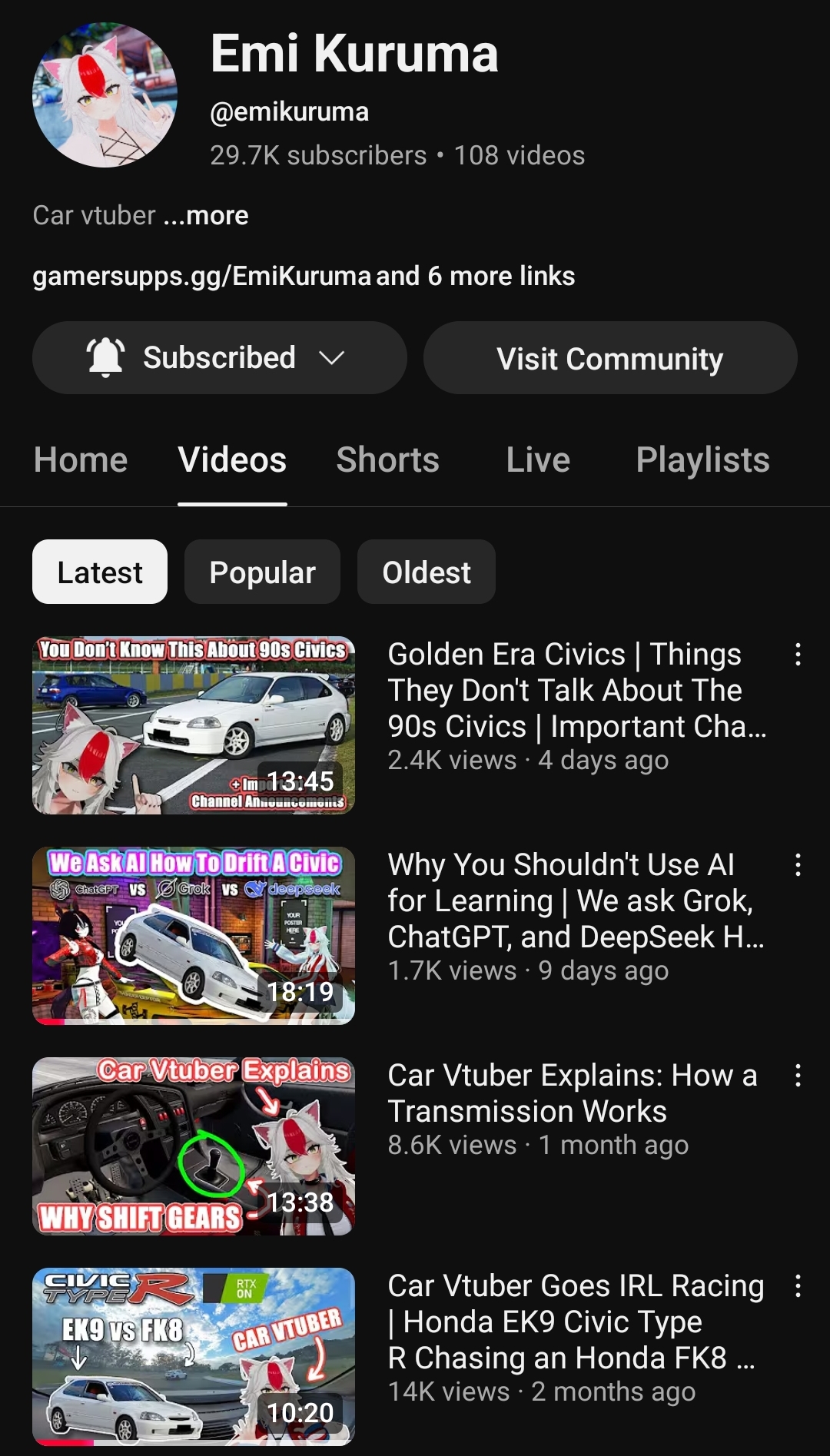Tap the Visit Community button

pos(610,358)
